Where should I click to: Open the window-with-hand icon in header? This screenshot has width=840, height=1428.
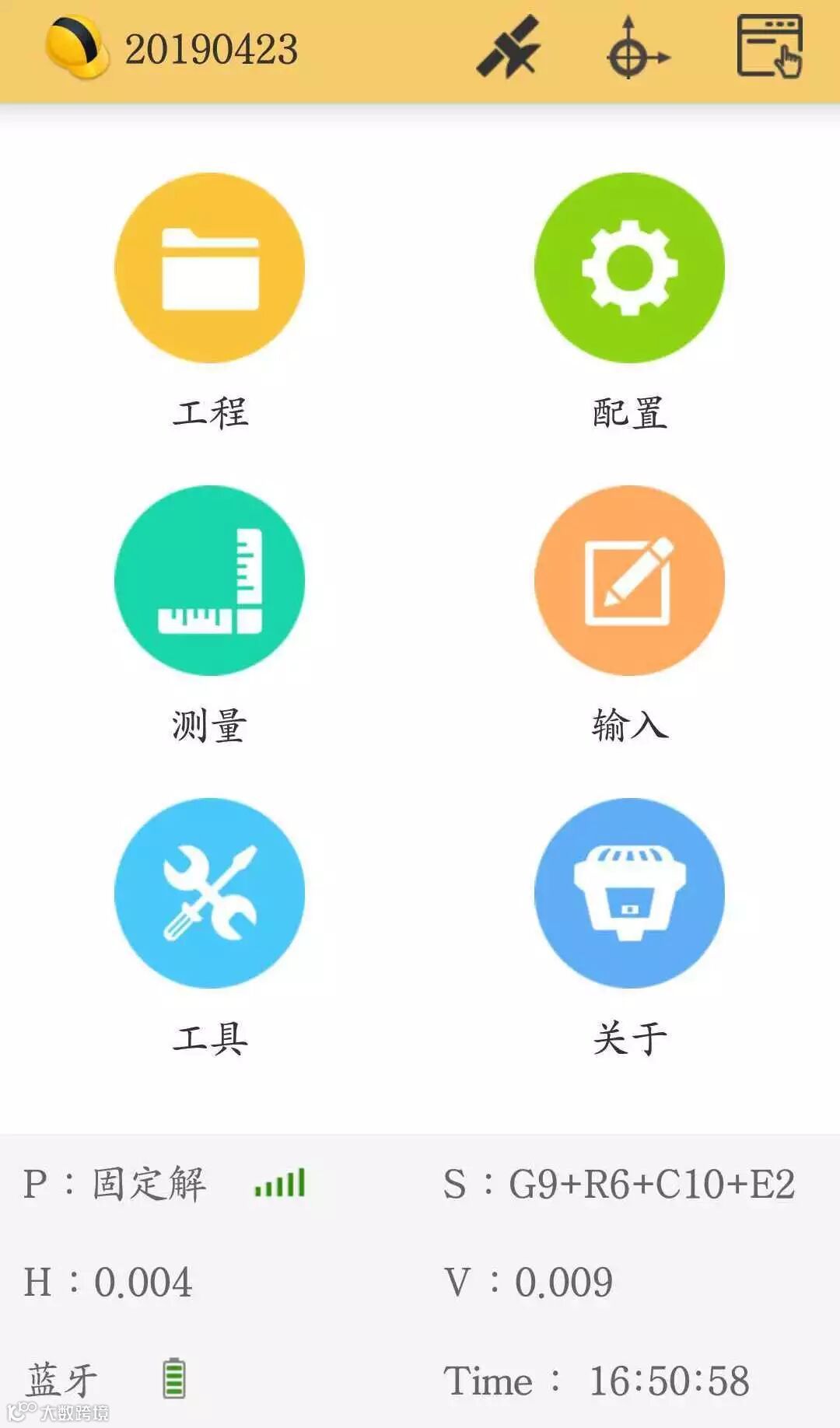769,47
